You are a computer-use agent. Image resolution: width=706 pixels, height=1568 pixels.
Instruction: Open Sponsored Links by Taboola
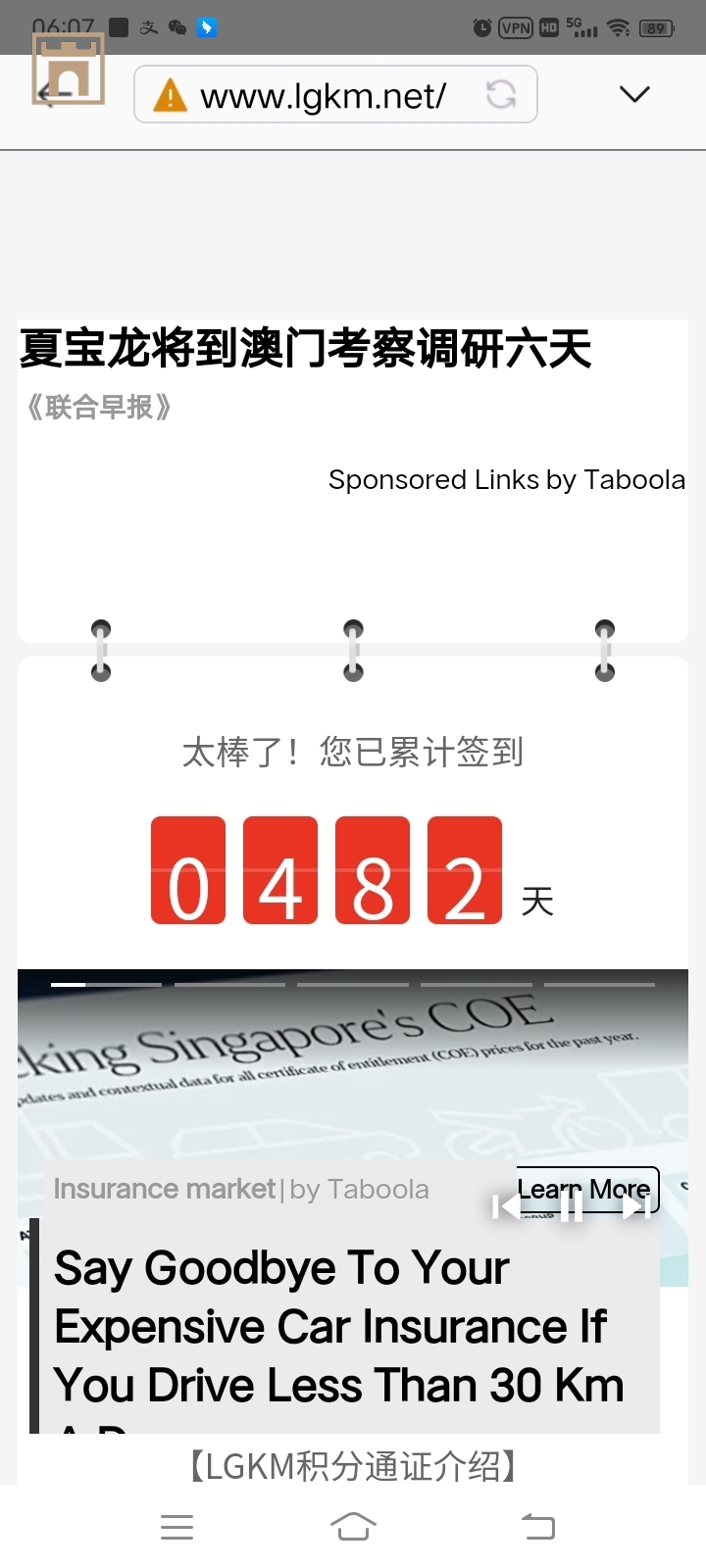point(506,480)
